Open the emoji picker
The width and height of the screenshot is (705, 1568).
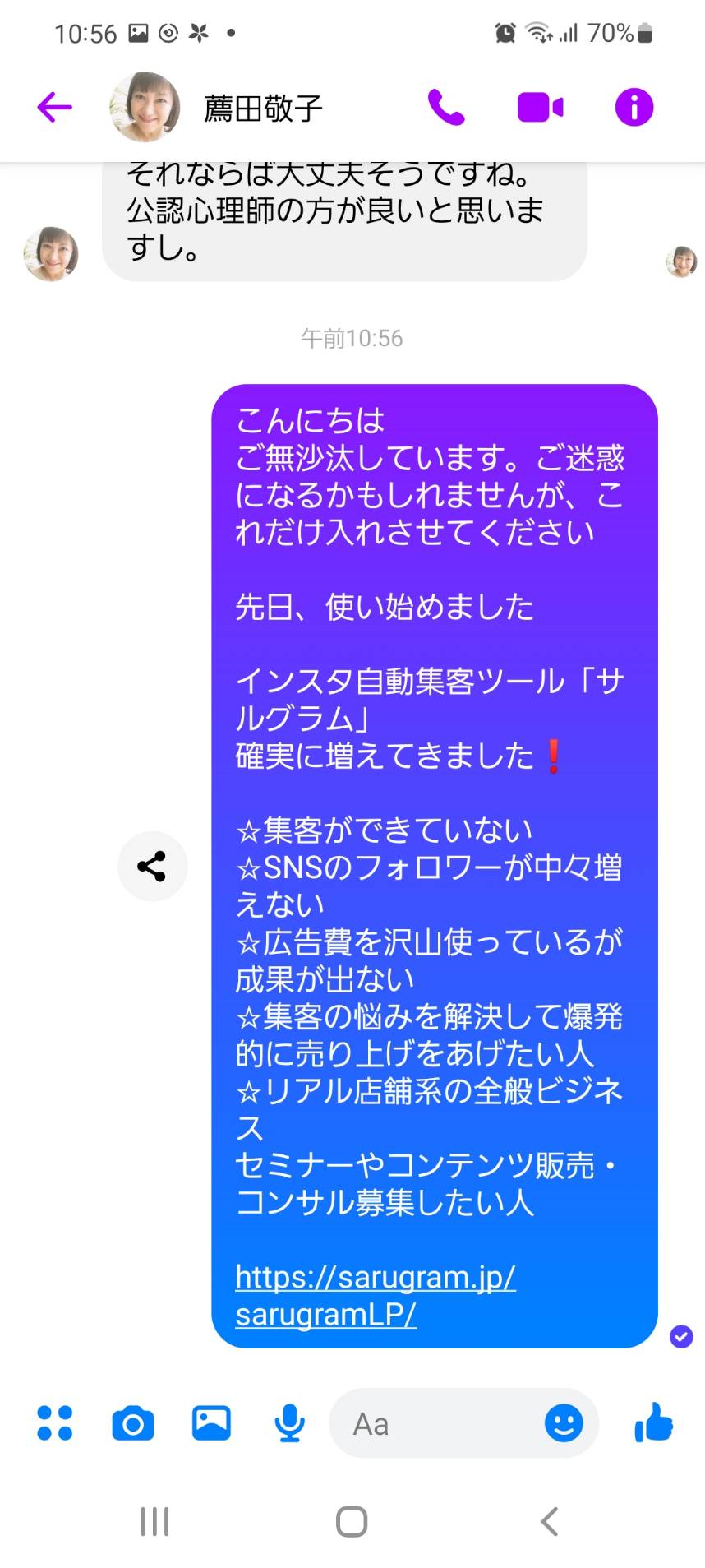[x=564, y=1422]
